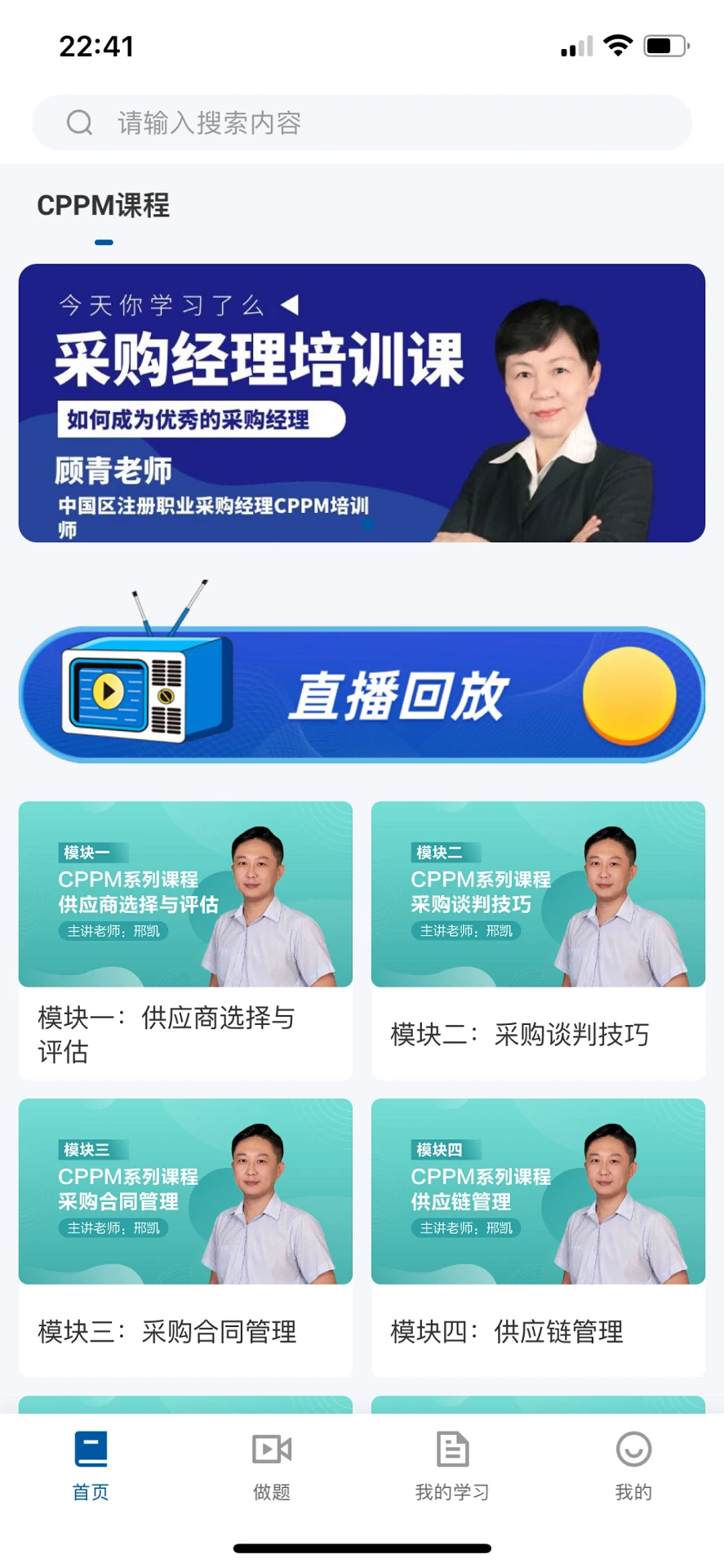Viewport: 724px width, 1568px height.
Task: Tap the Wi-Fi icon in status bar
Action: [618, 46]
